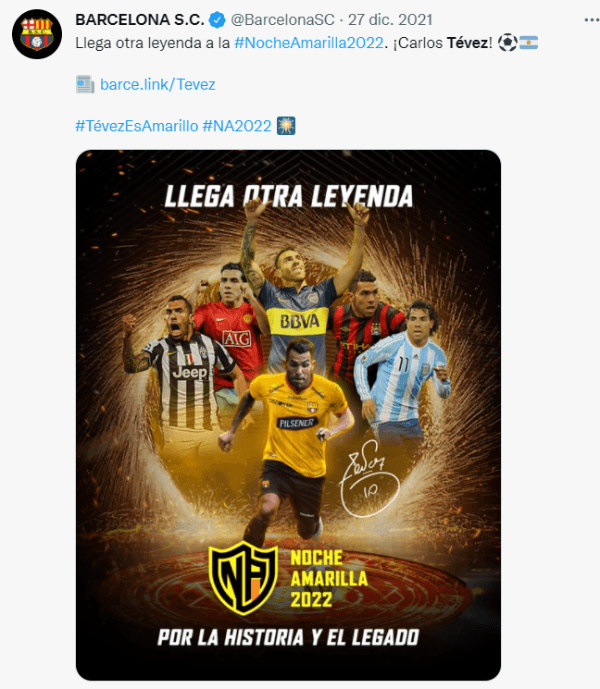The height and width of the screenshot is (689, 600).
Task: Open the BARCELONA S.C. account name
Action: 139,20
